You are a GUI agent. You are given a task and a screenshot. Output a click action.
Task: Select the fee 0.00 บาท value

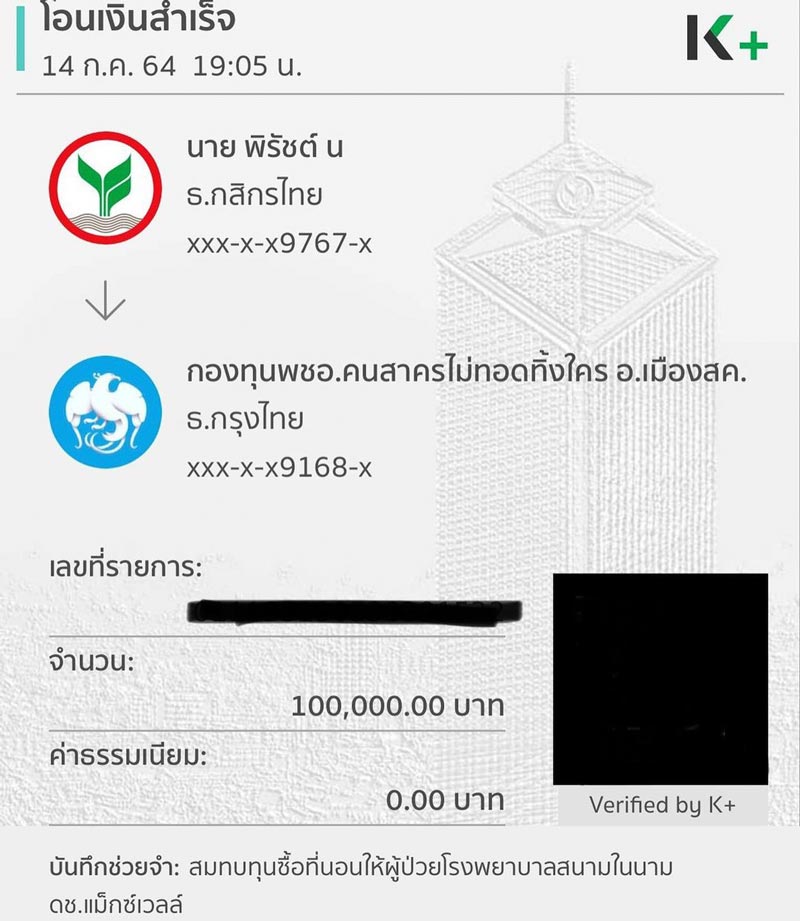(x=445, y=797)
